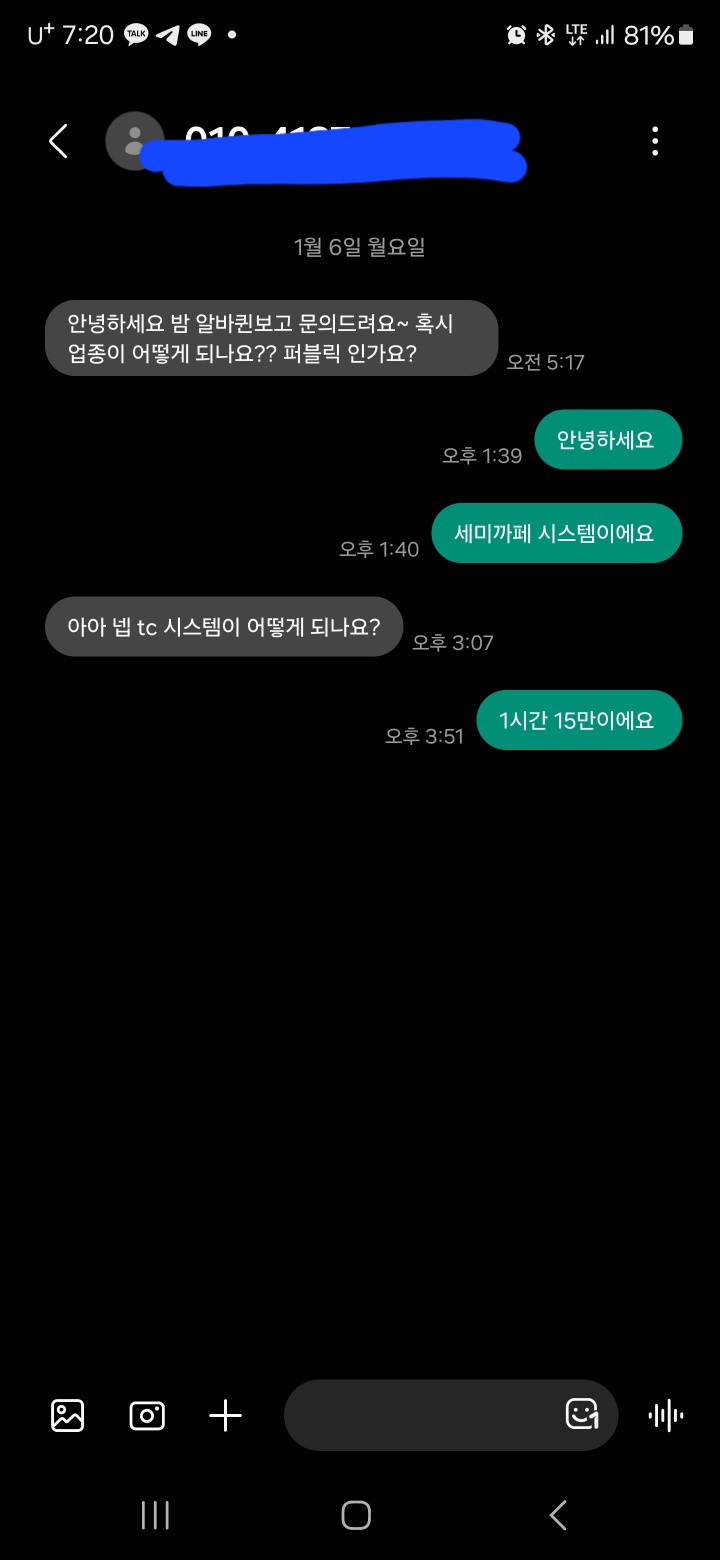Screen dimensions: 720x1560
Task: Go back to the message list
Action: (x=59, y=141)
